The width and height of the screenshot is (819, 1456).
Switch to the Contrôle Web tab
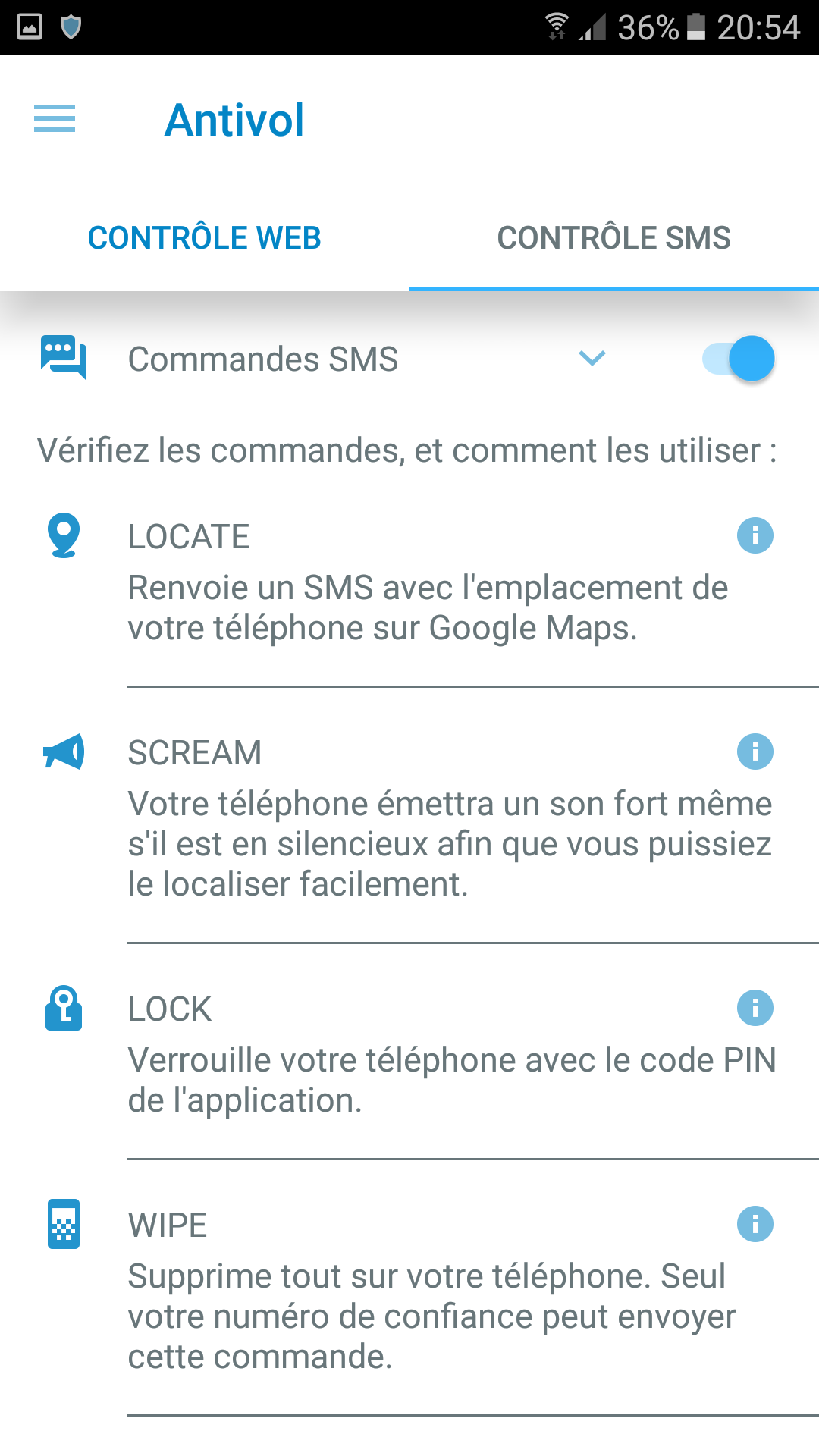205,237
